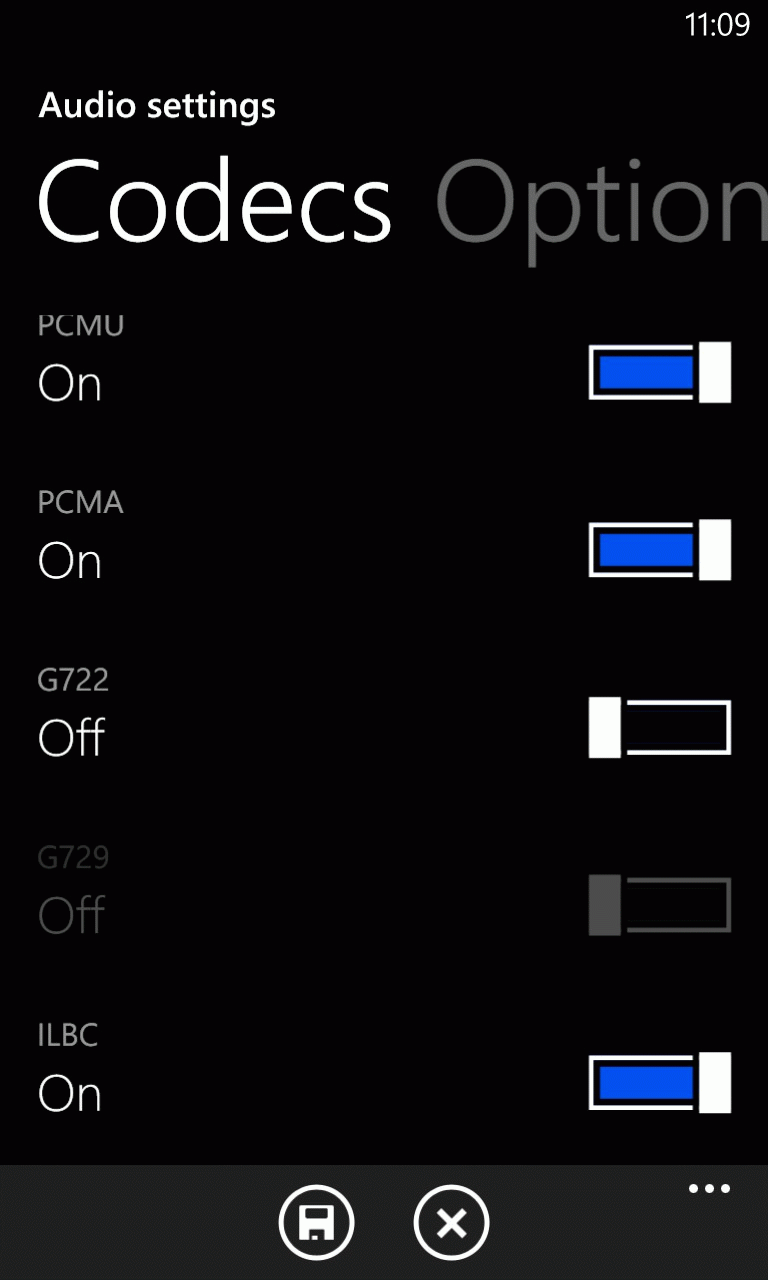Viewport: 768px width, 1280px height.
Task: Switch to the Options tab
Action: (601, 206)
